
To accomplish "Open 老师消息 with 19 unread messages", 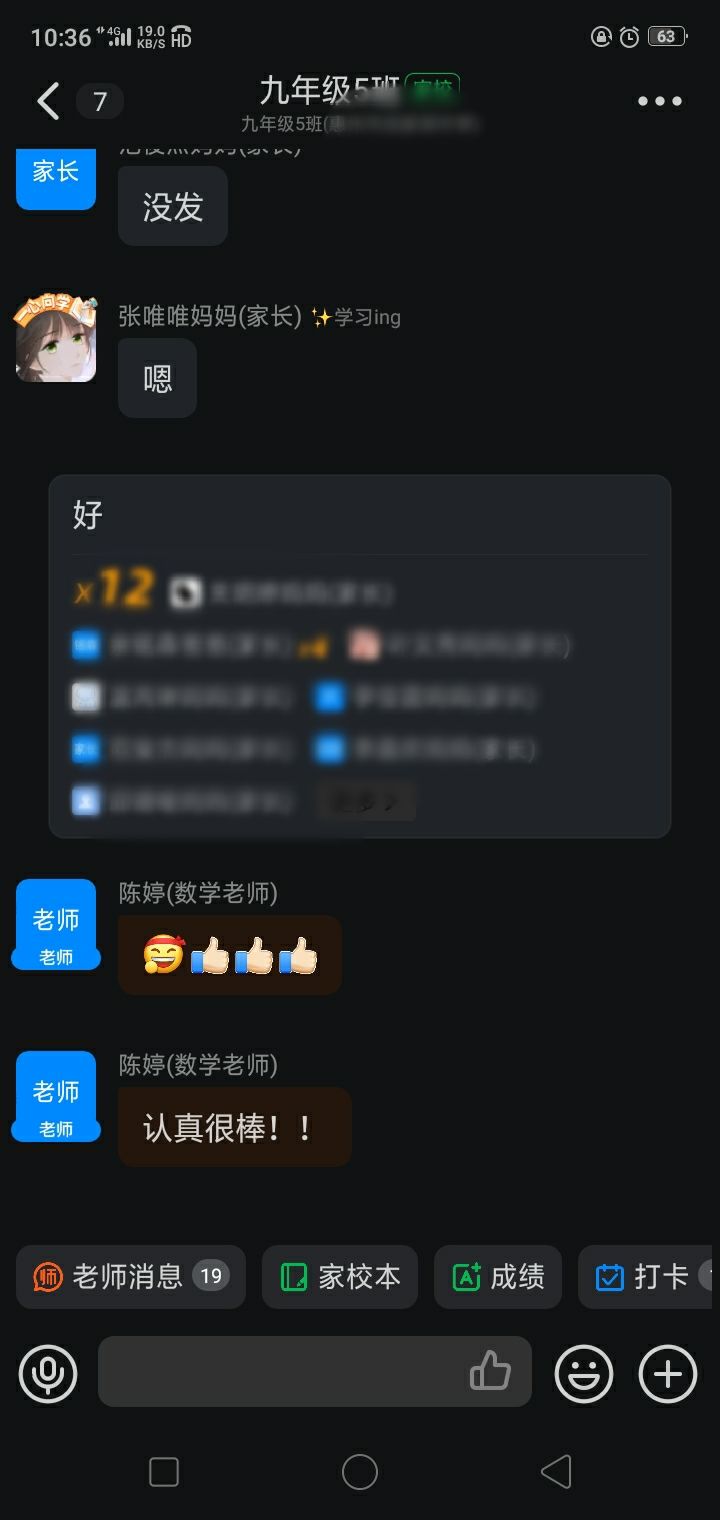I will coord(130,1277).
